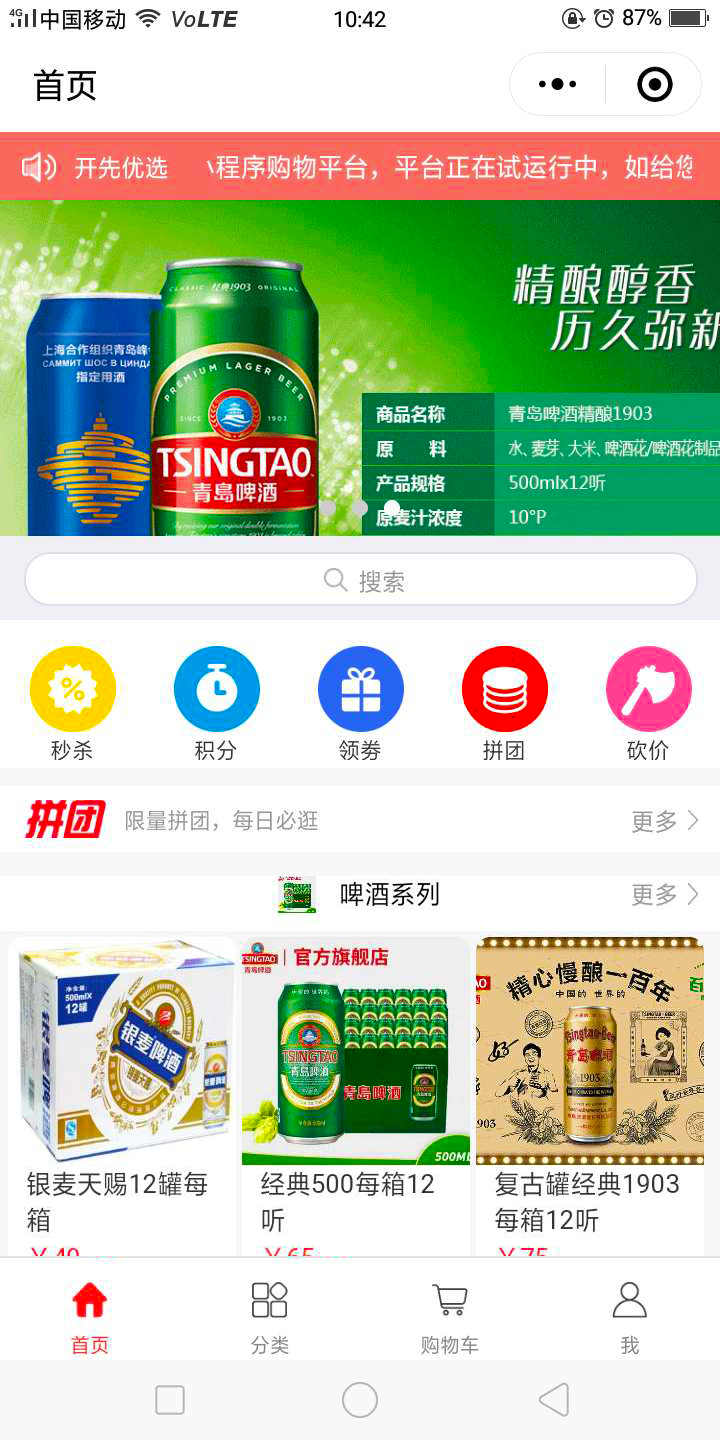View 更多 for 啤酒系列
This screenshot has height=1440, width=720.
pos(664,894)
